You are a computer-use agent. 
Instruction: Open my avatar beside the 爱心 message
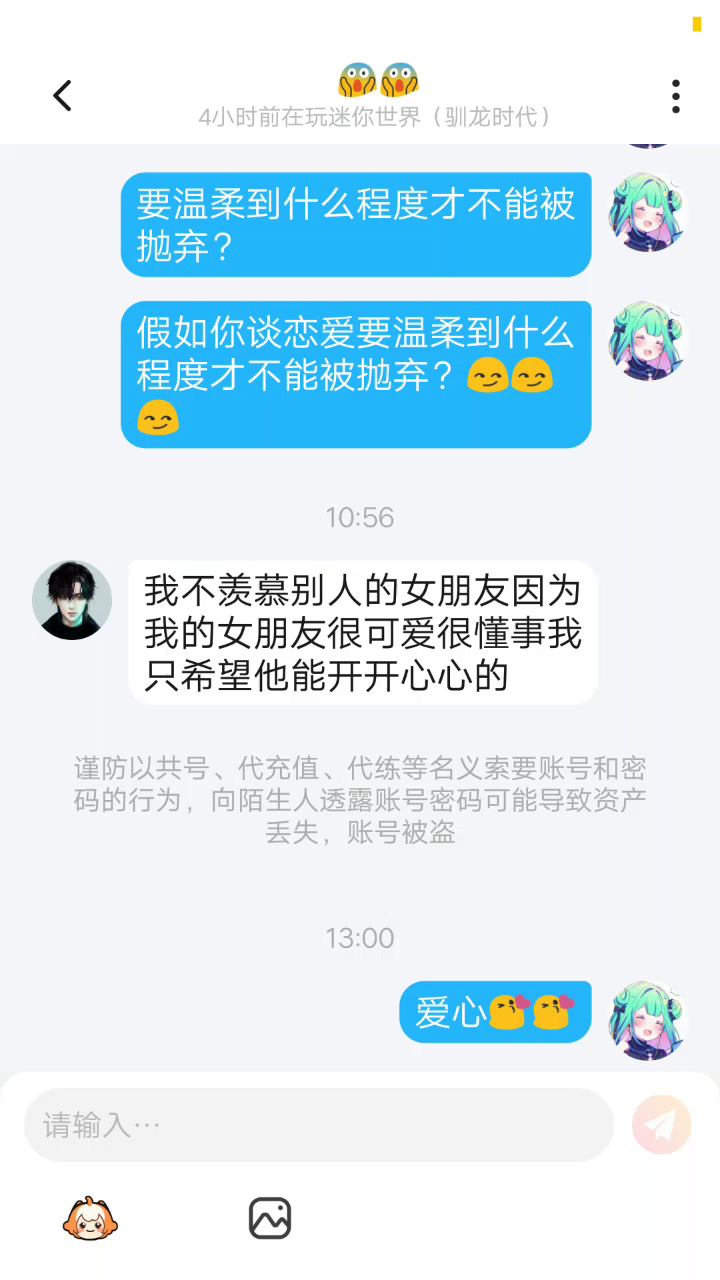648,1019
